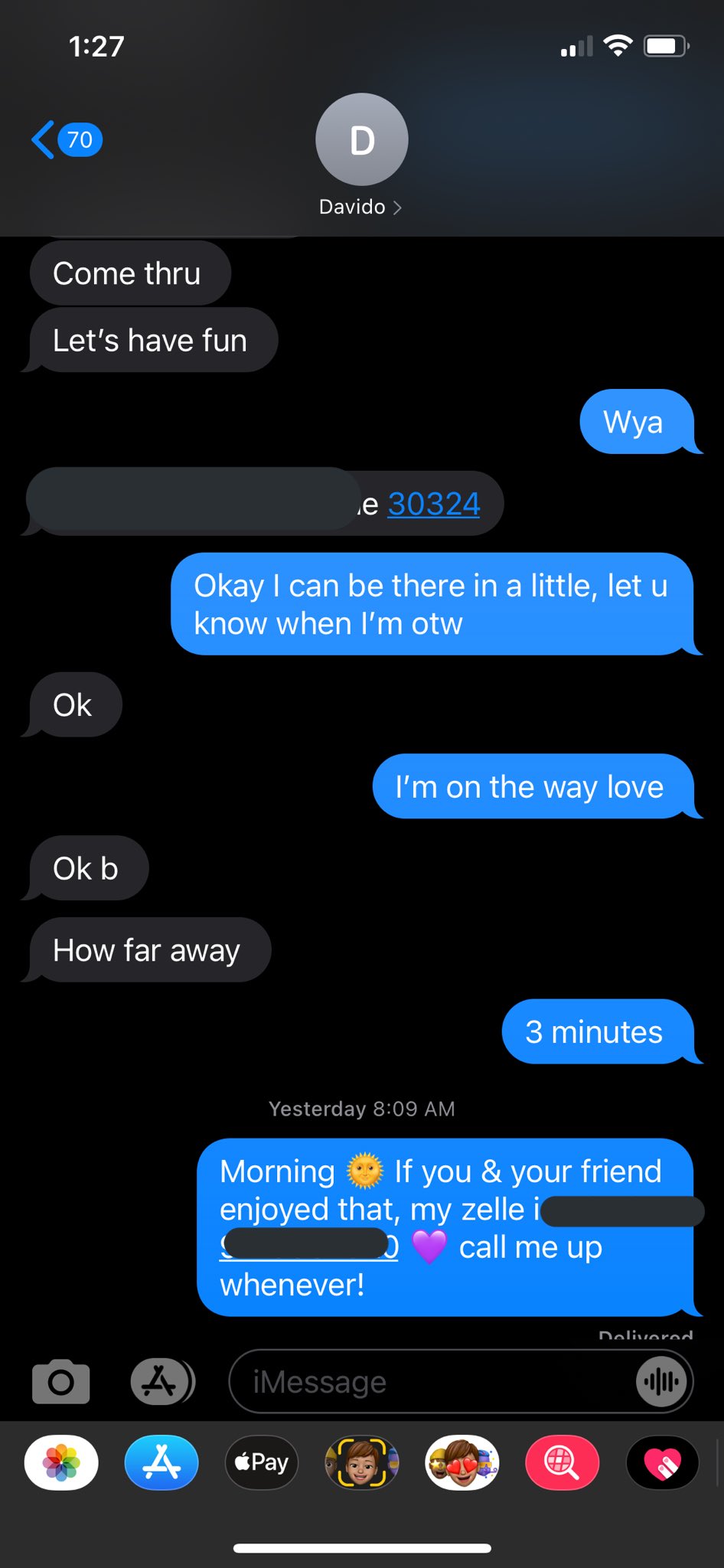Open the 30324 address link
The image size is (724, 1568).
point(433,504)
